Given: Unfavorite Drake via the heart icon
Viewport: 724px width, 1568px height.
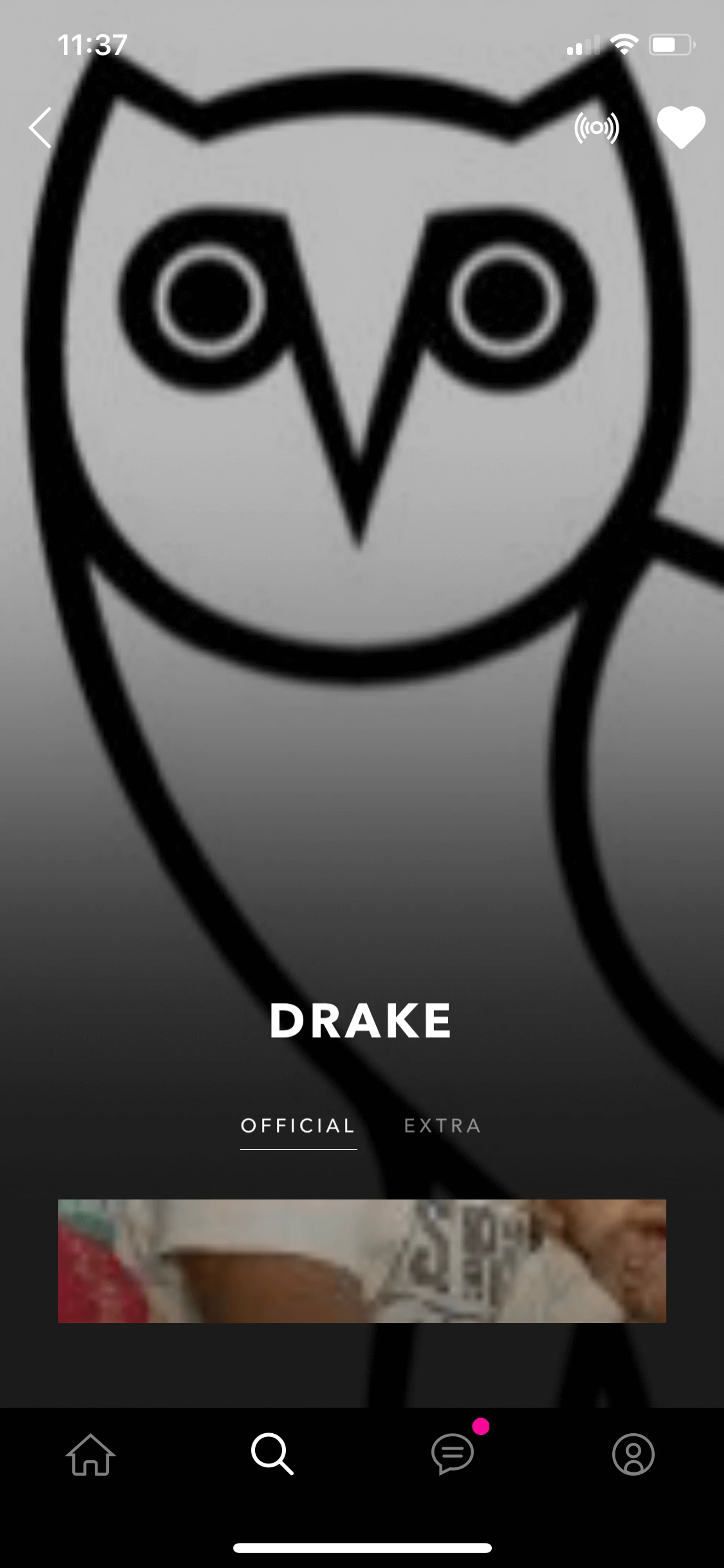Looking at the screenshot, I should [681, 127].
